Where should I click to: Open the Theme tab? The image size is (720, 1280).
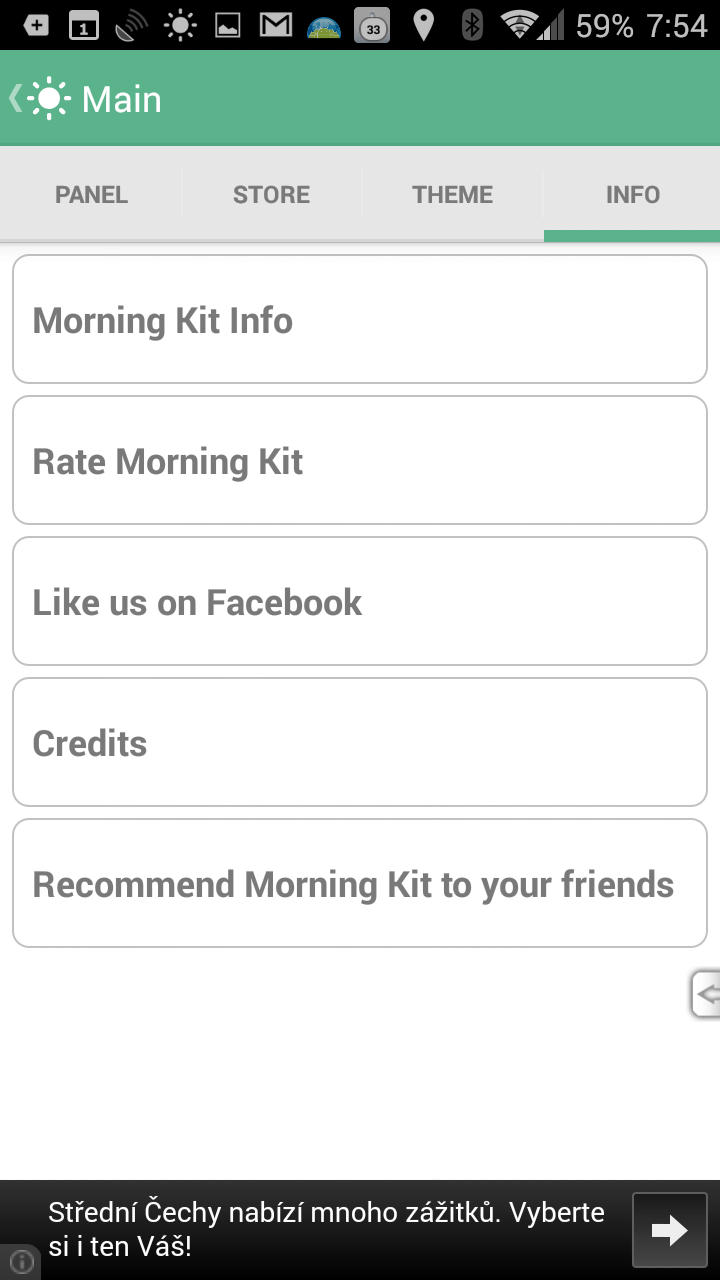[452, 194]
